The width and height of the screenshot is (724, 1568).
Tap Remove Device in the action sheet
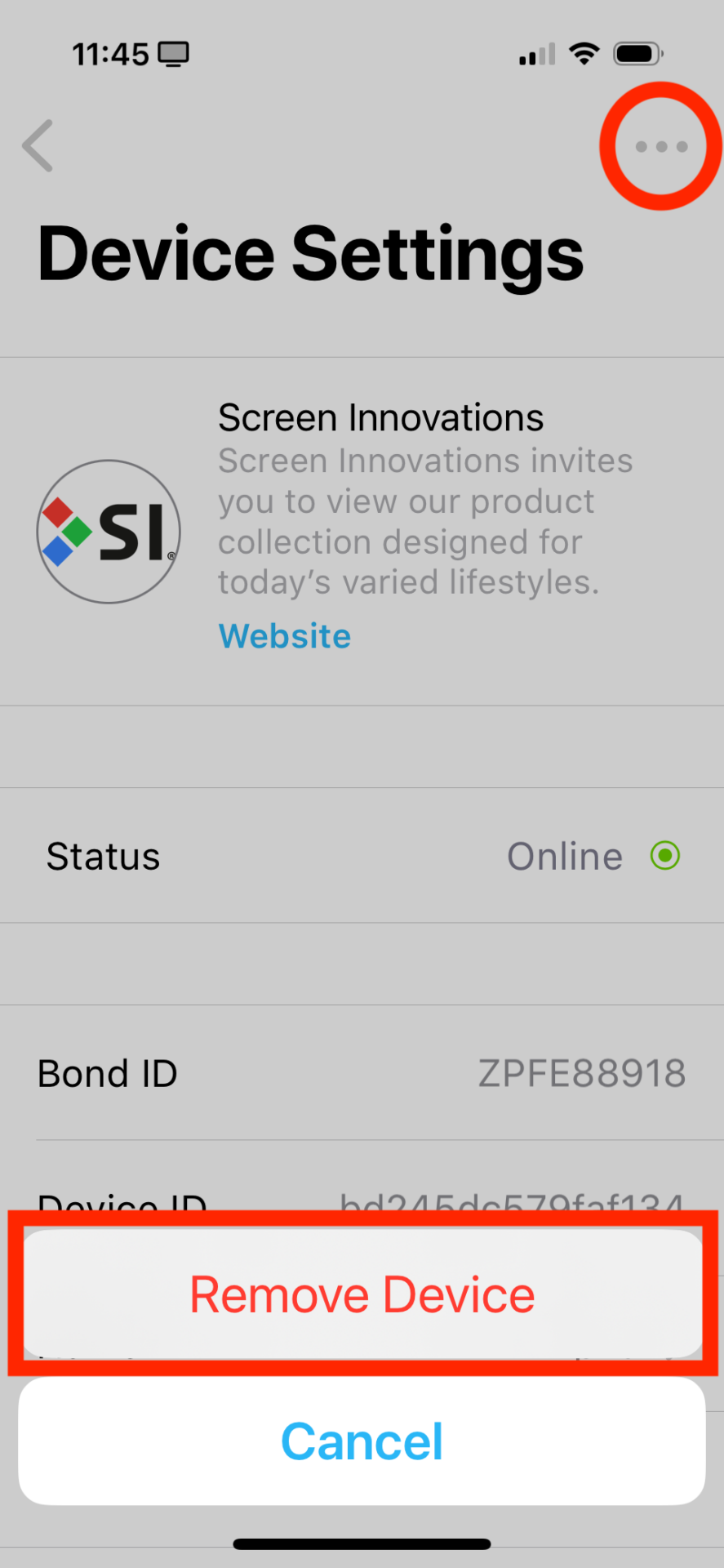tap(362, 1294)
